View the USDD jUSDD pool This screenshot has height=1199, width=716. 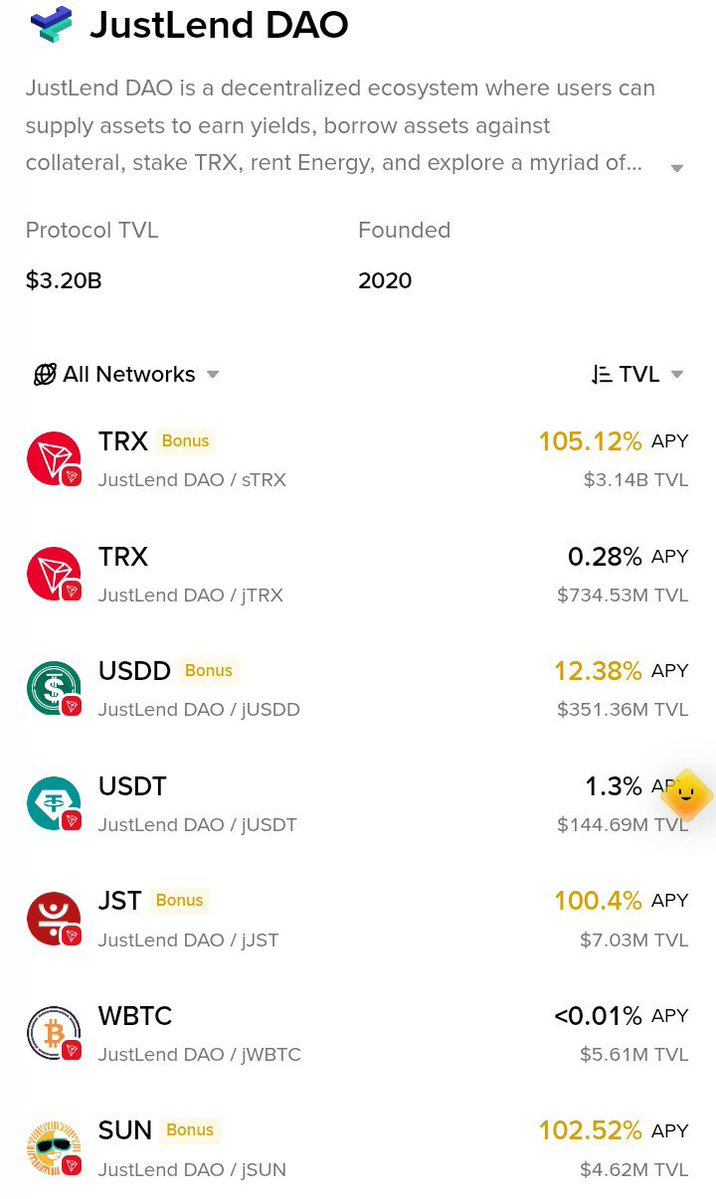click(x=358, y=690)
